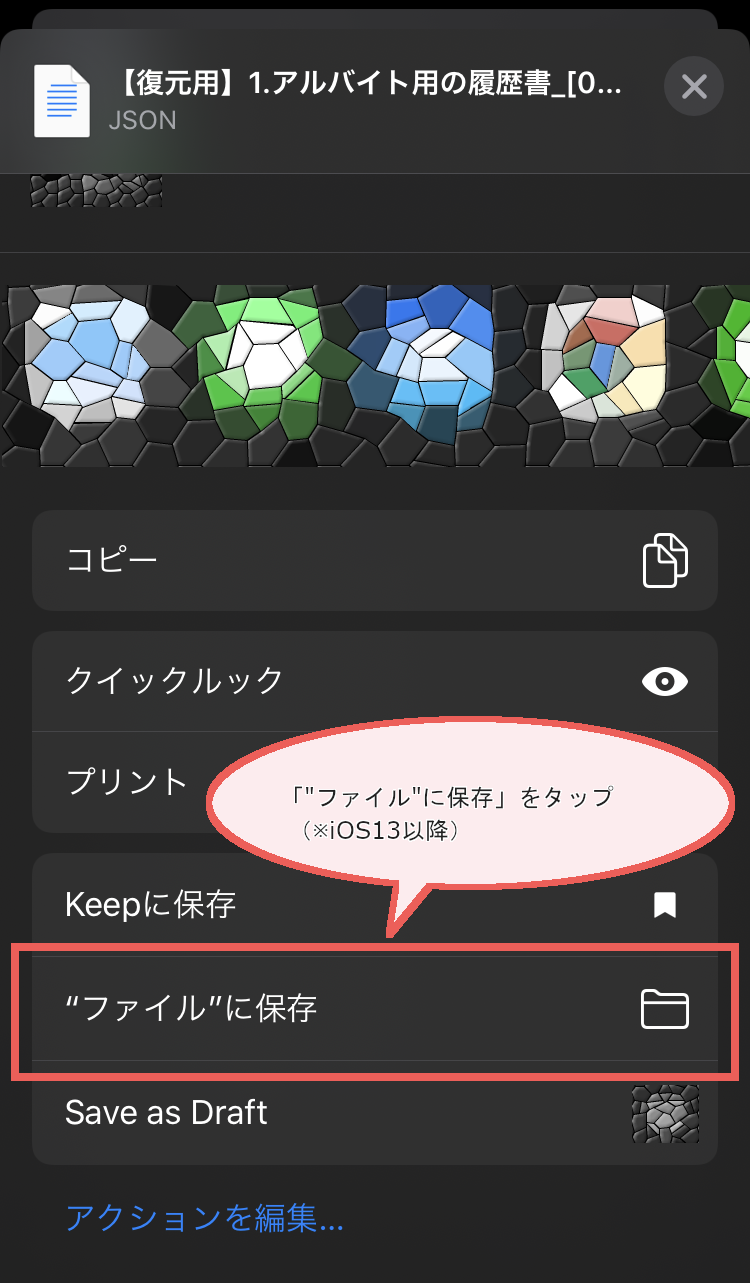Select the コピー action
The height and width of the screenshot is (1283, 750).
(375, 560)
